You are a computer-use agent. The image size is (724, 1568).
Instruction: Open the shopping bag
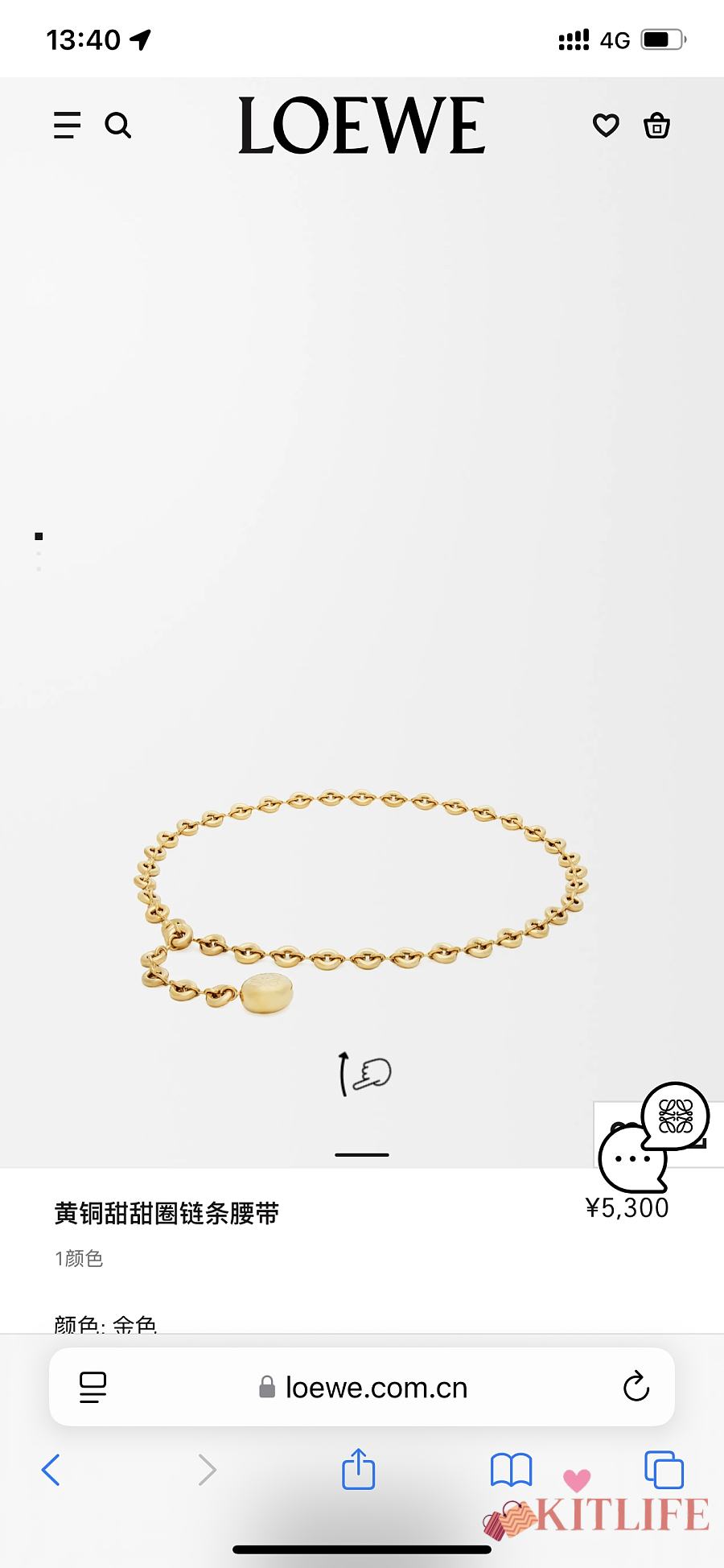click(x=656, y=126)
